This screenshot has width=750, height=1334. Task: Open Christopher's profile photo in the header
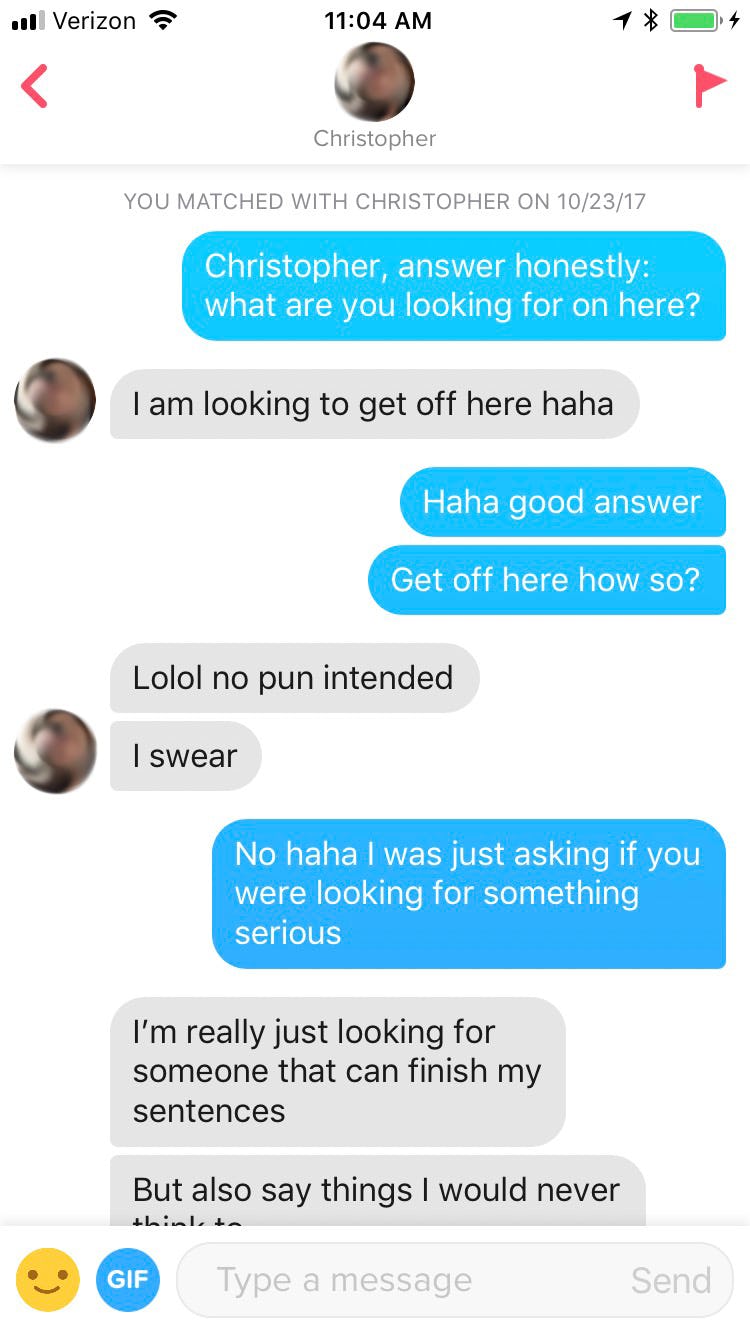point(374,83)
